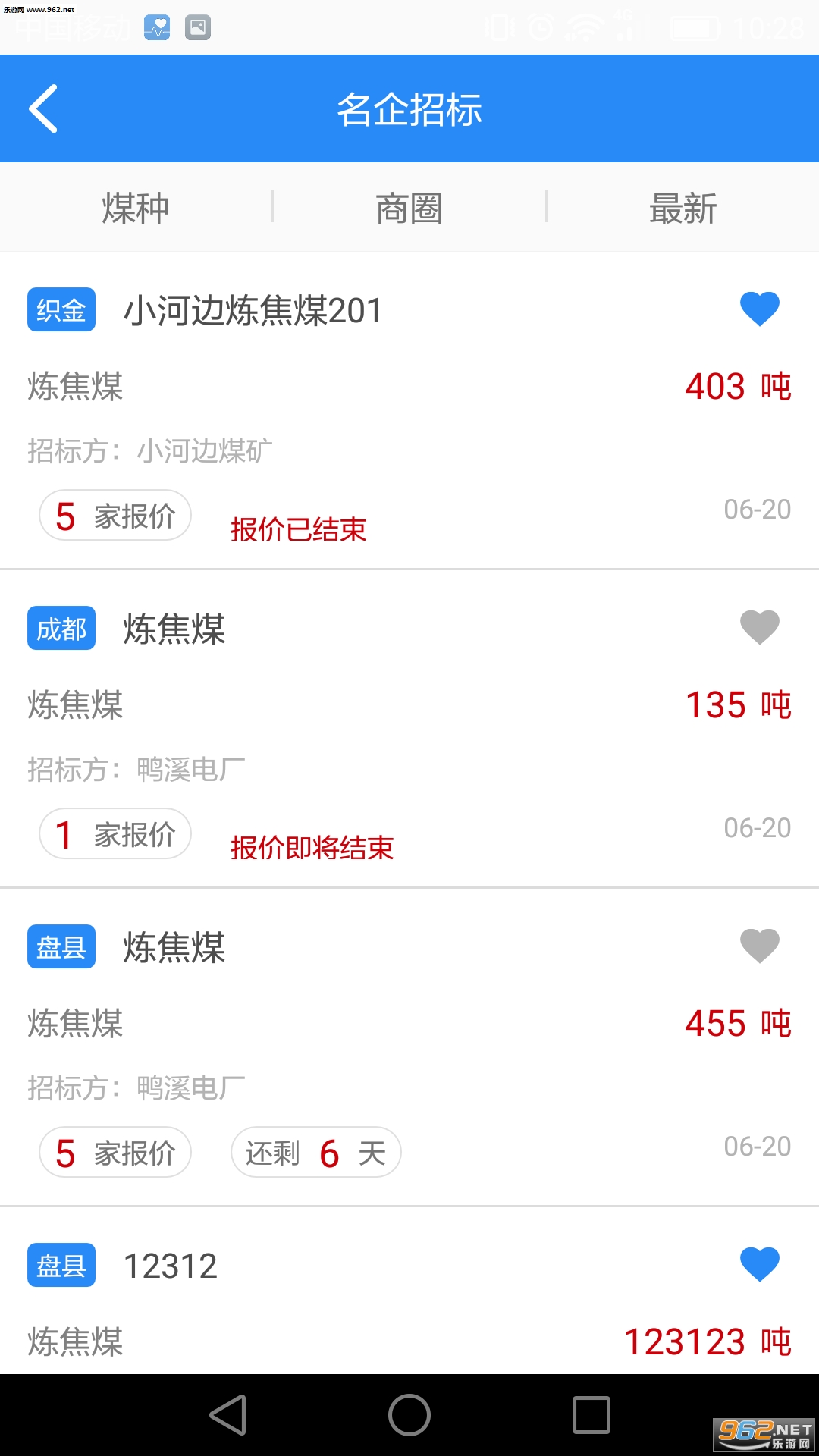
Task: Open the 小河边炼焦煤201 tender listing
Action: coord(253,311)
